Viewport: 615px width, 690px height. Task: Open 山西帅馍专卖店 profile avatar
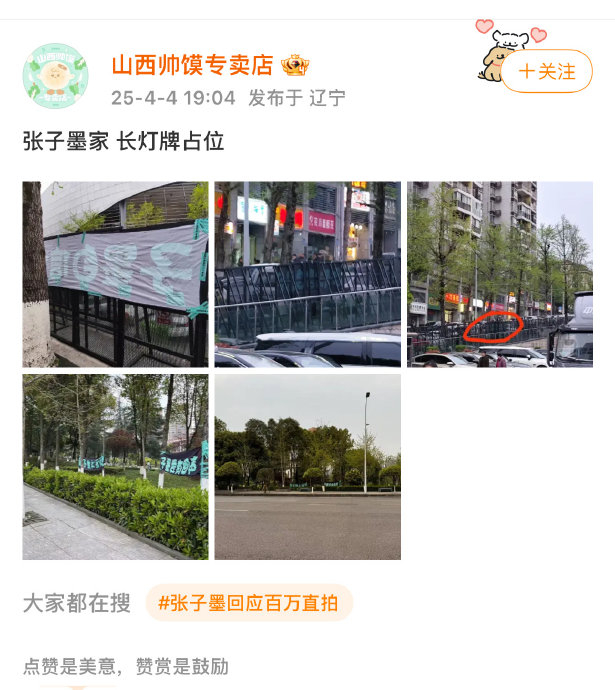click(x=55, y=76)
